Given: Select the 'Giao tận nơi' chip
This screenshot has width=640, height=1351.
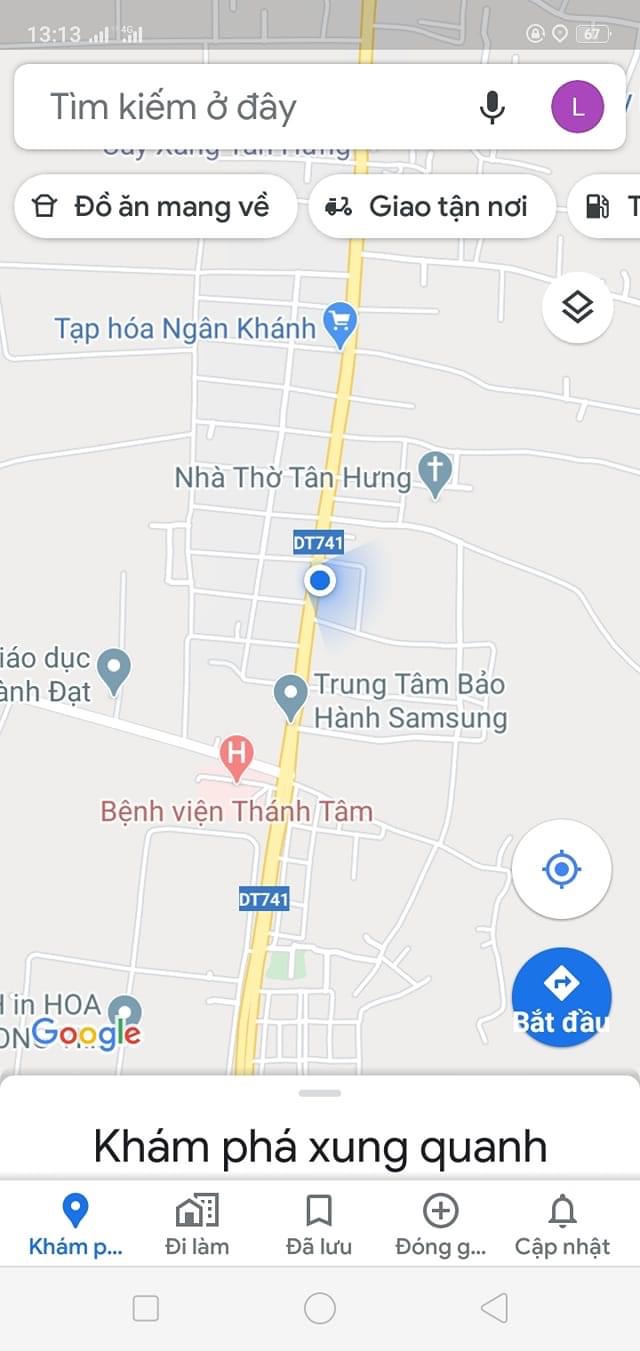Looking at the screenshot, I should (x=432, y=207).
